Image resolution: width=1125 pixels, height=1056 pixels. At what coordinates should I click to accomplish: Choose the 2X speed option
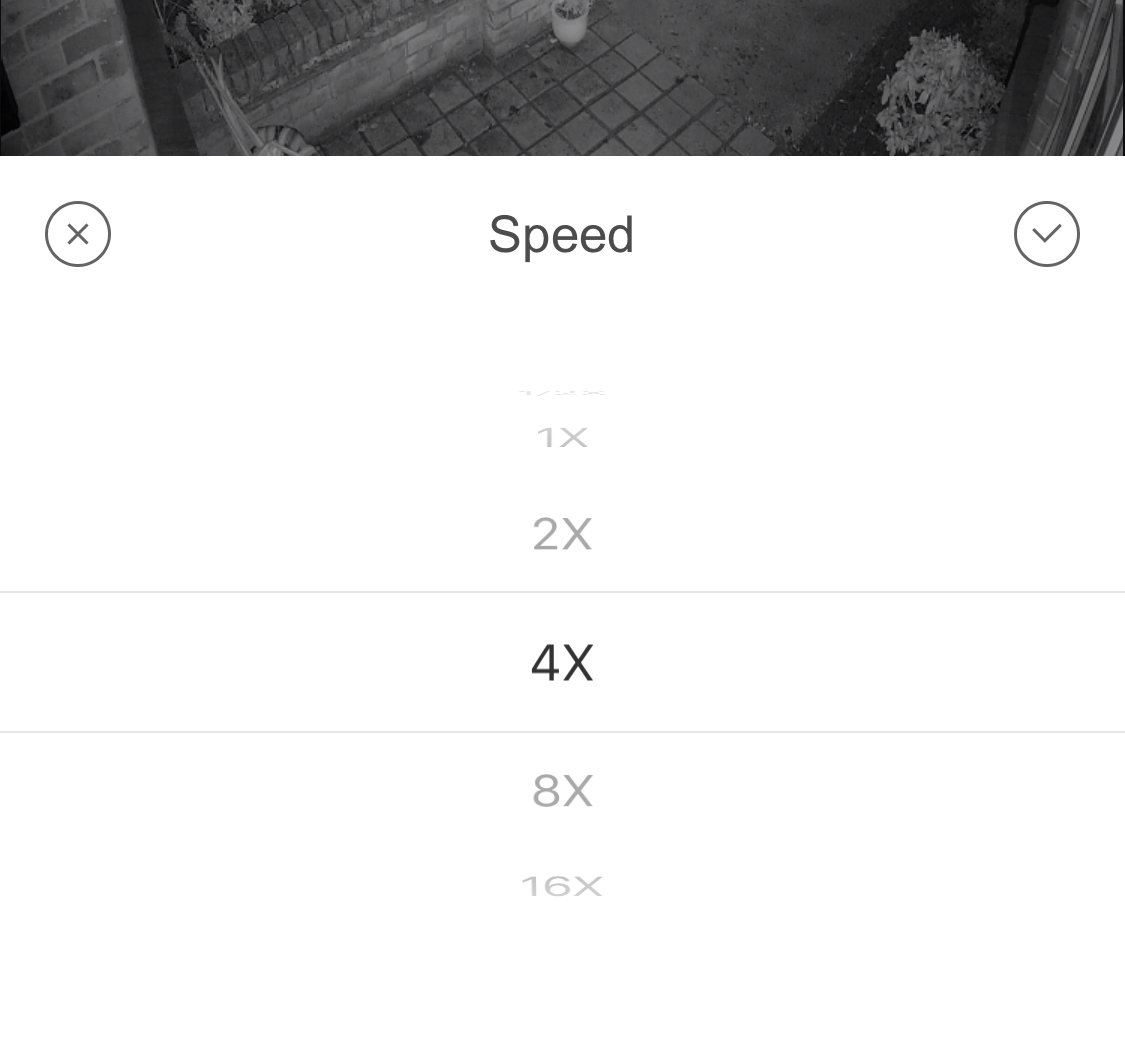(562, 535)
